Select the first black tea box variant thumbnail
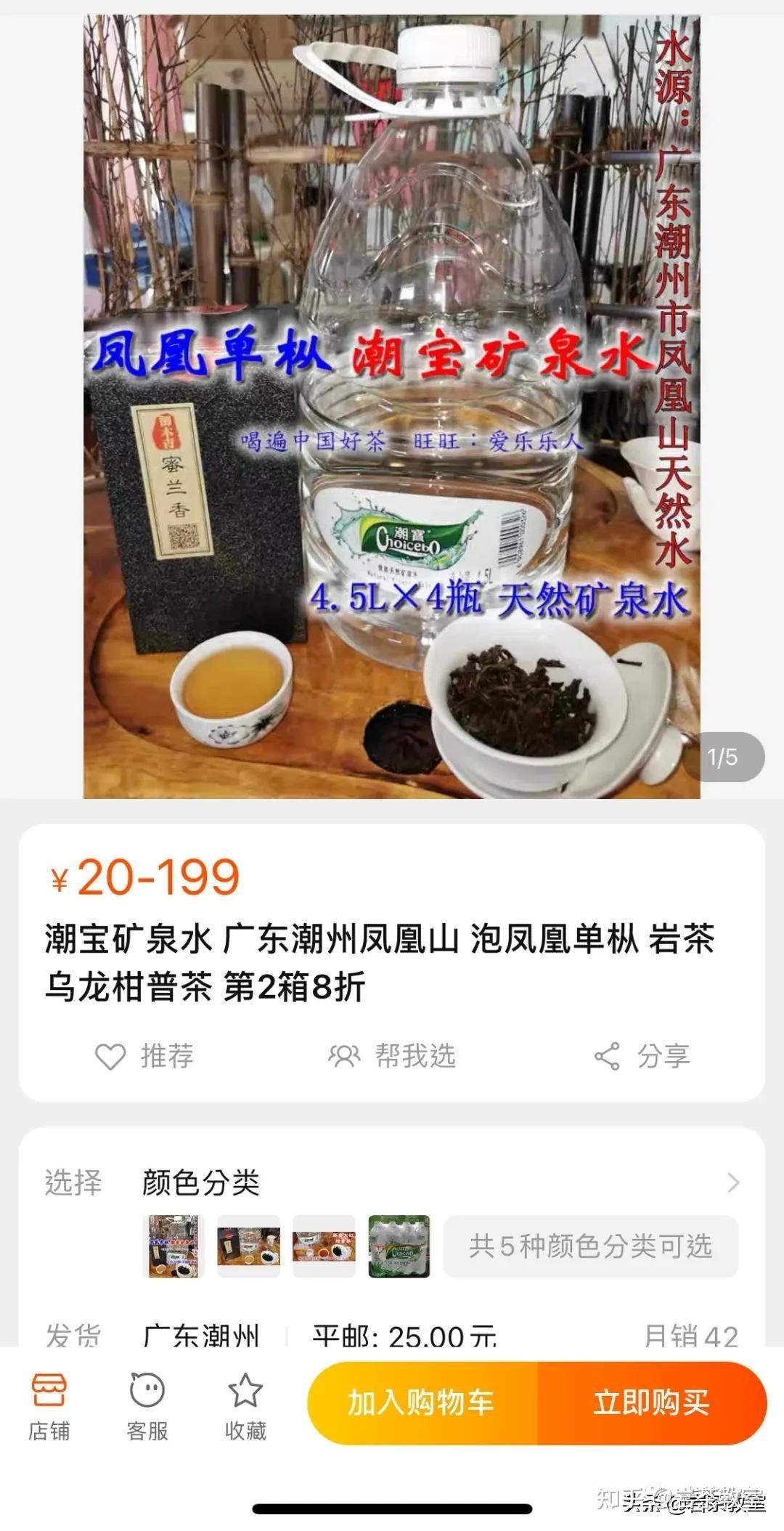Image resolution: width=784 pixels, height=1531 pixels. (x=173, y=1247)
